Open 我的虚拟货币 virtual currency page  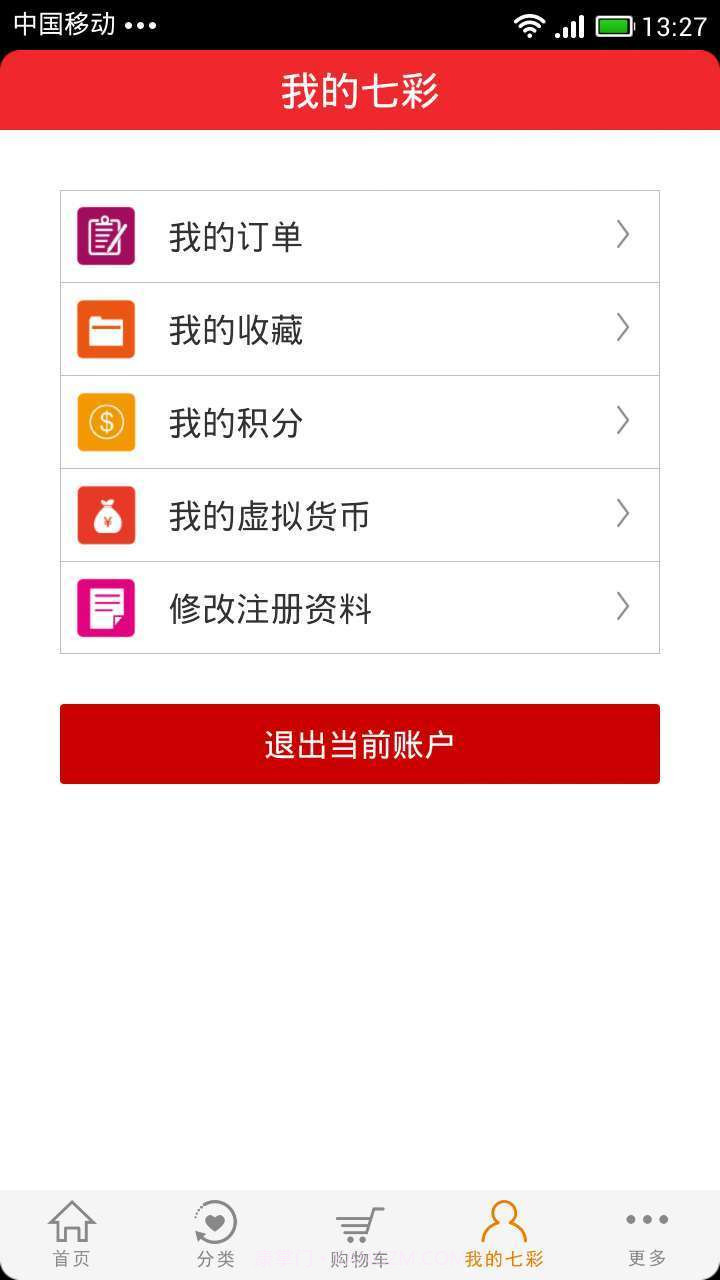point(360,514)
